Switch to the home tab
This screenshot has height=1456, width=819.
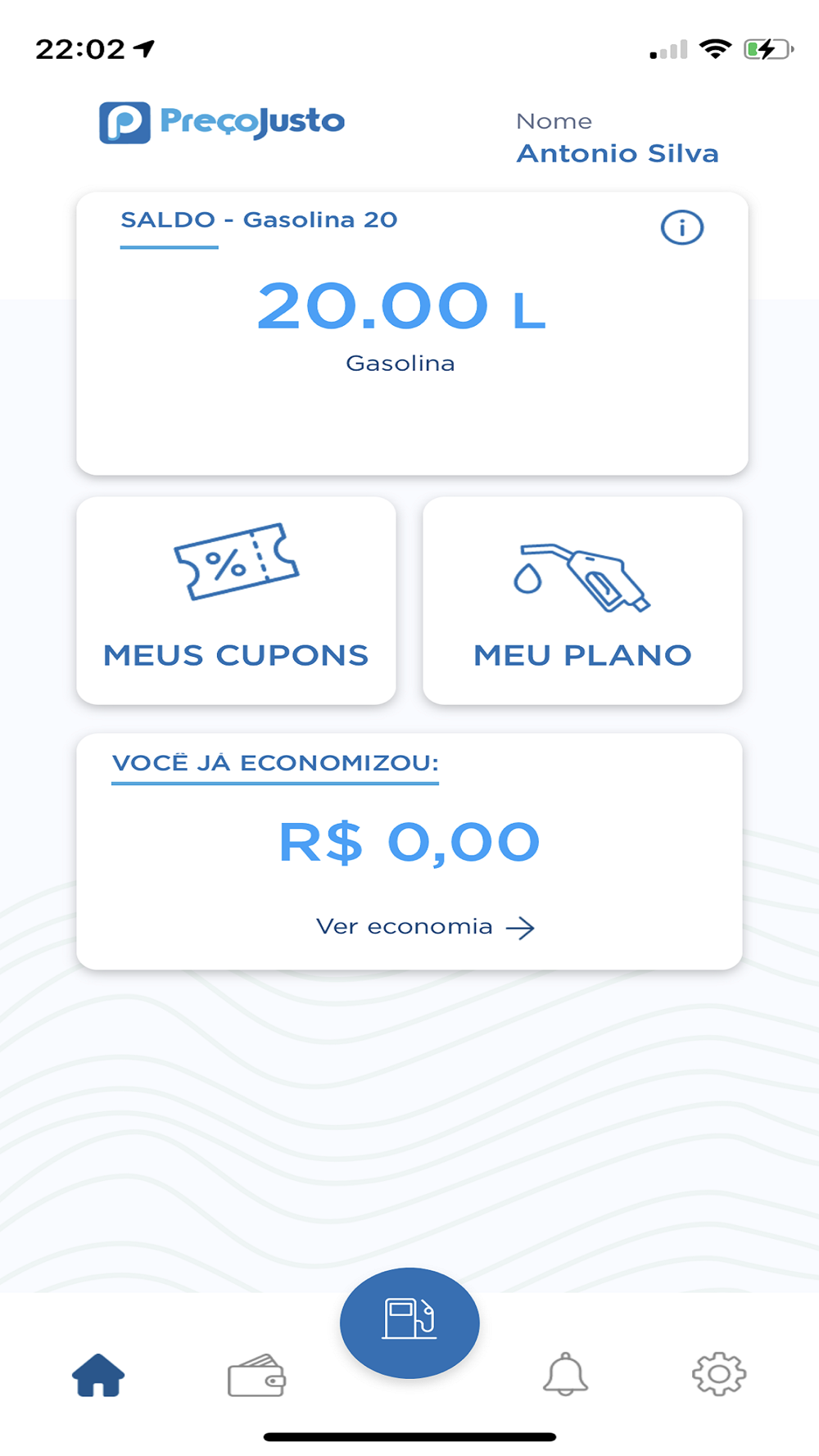click(98, 1374)
